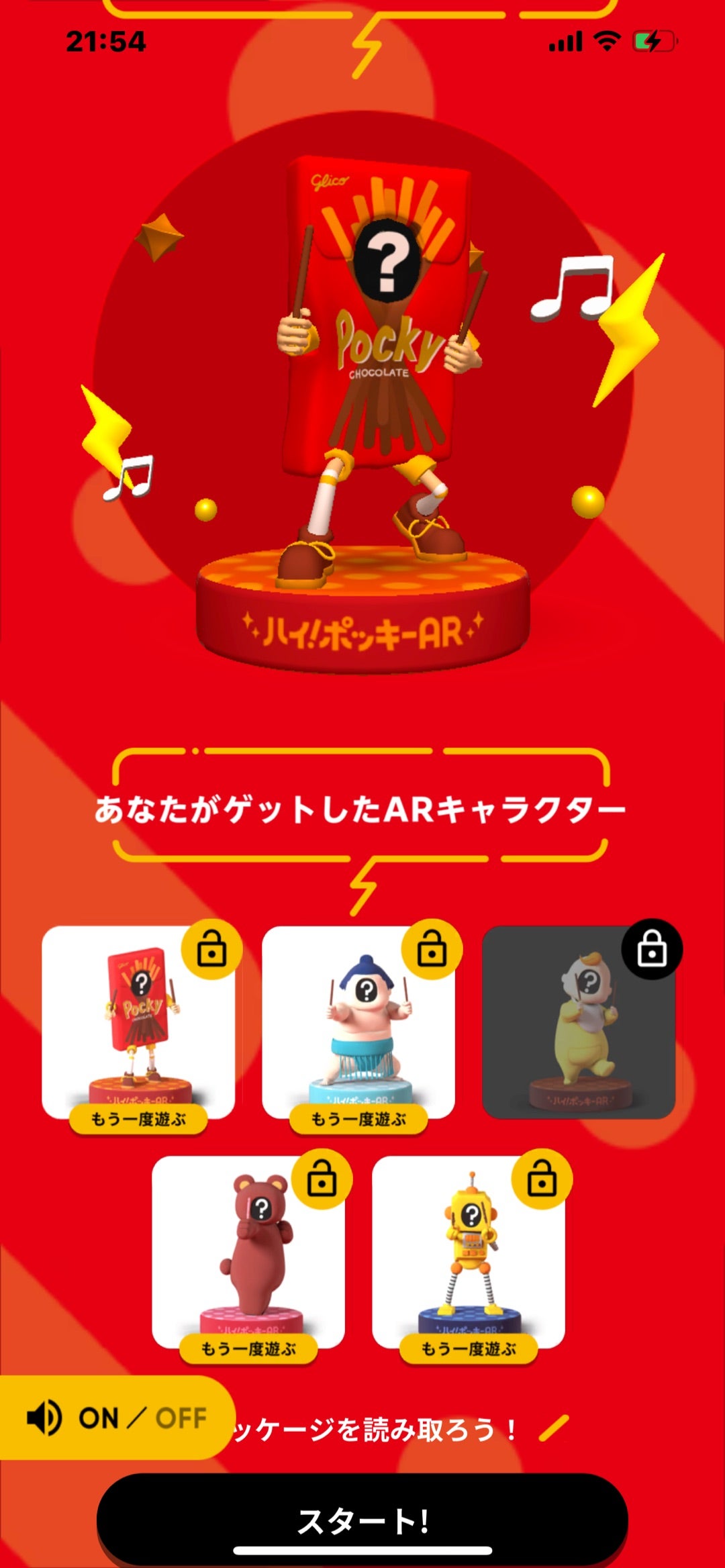Tap the lock icon on the sumo wrestler card
This screenshot has height=1568, width=725.
click(432, 949)
